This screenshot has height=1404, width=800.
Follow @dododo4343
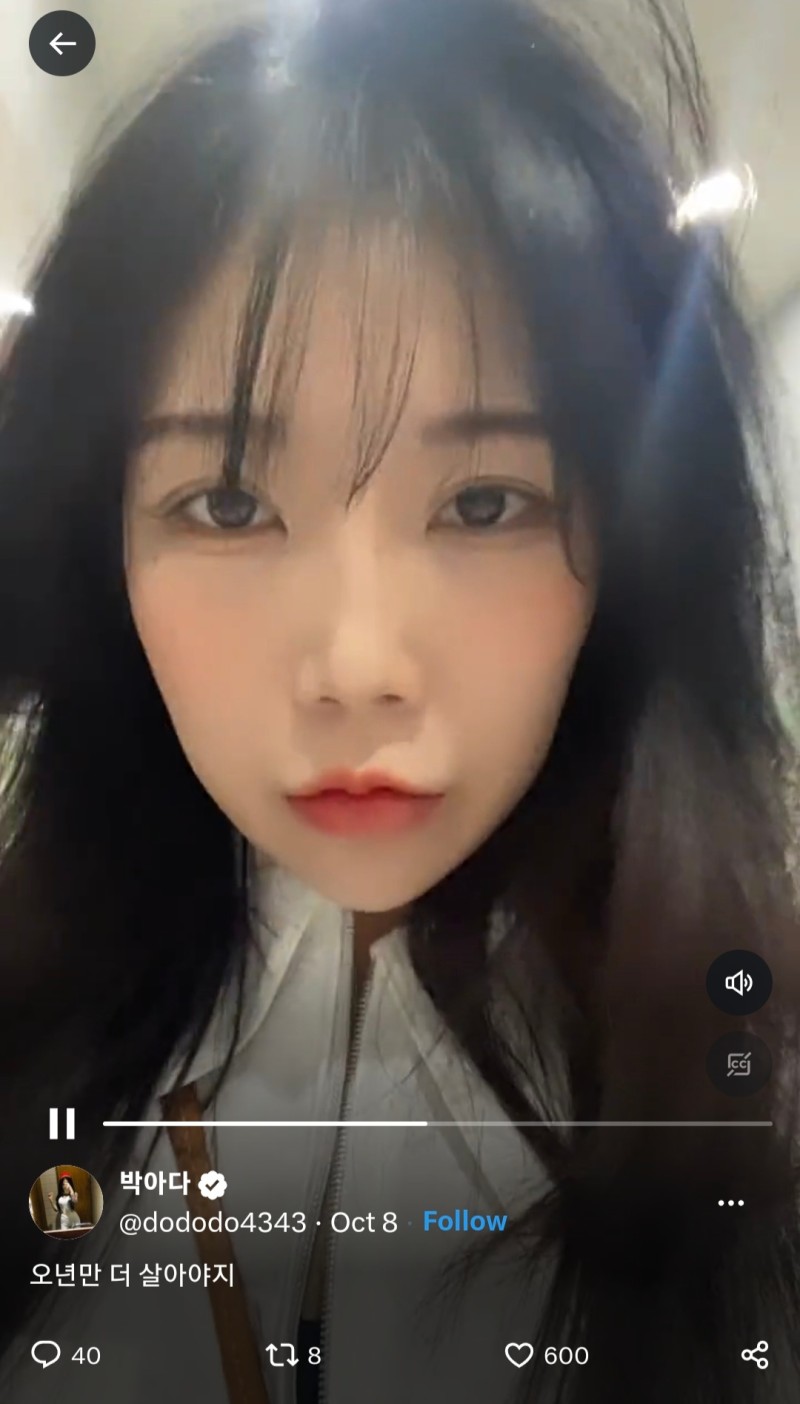(x=465, y=1221)
